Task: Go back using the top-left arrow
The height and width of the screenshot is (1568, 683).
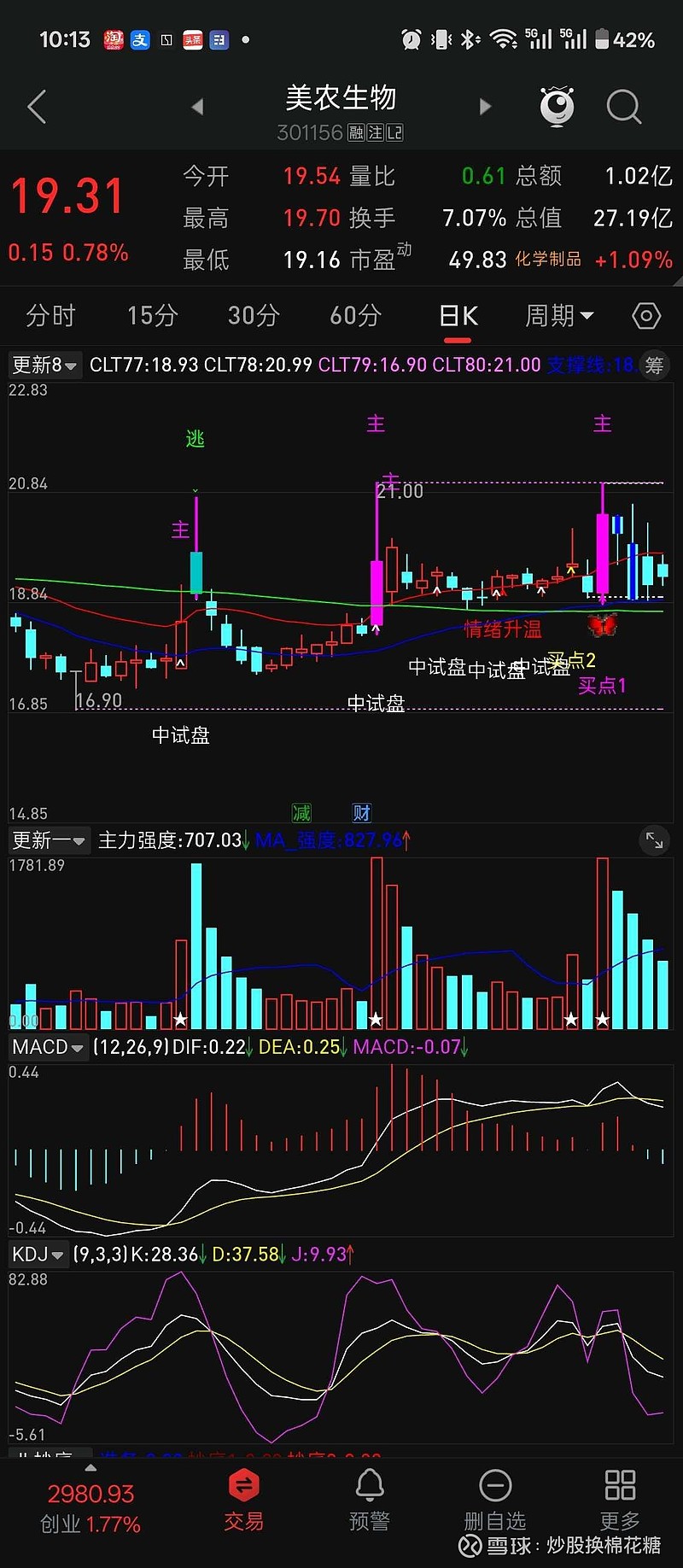Action: 37,108
